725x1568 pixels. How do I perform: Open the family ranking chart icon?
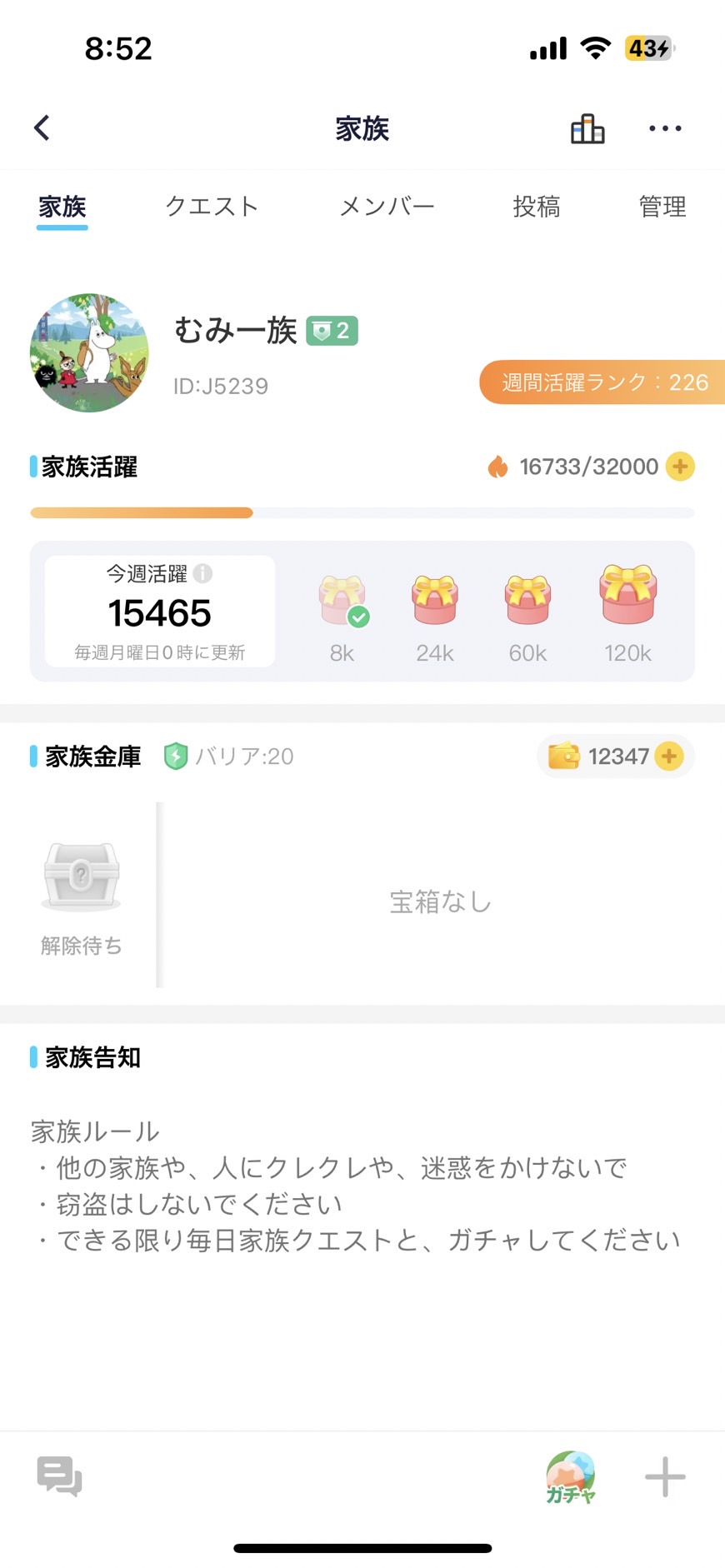[587, 129]
